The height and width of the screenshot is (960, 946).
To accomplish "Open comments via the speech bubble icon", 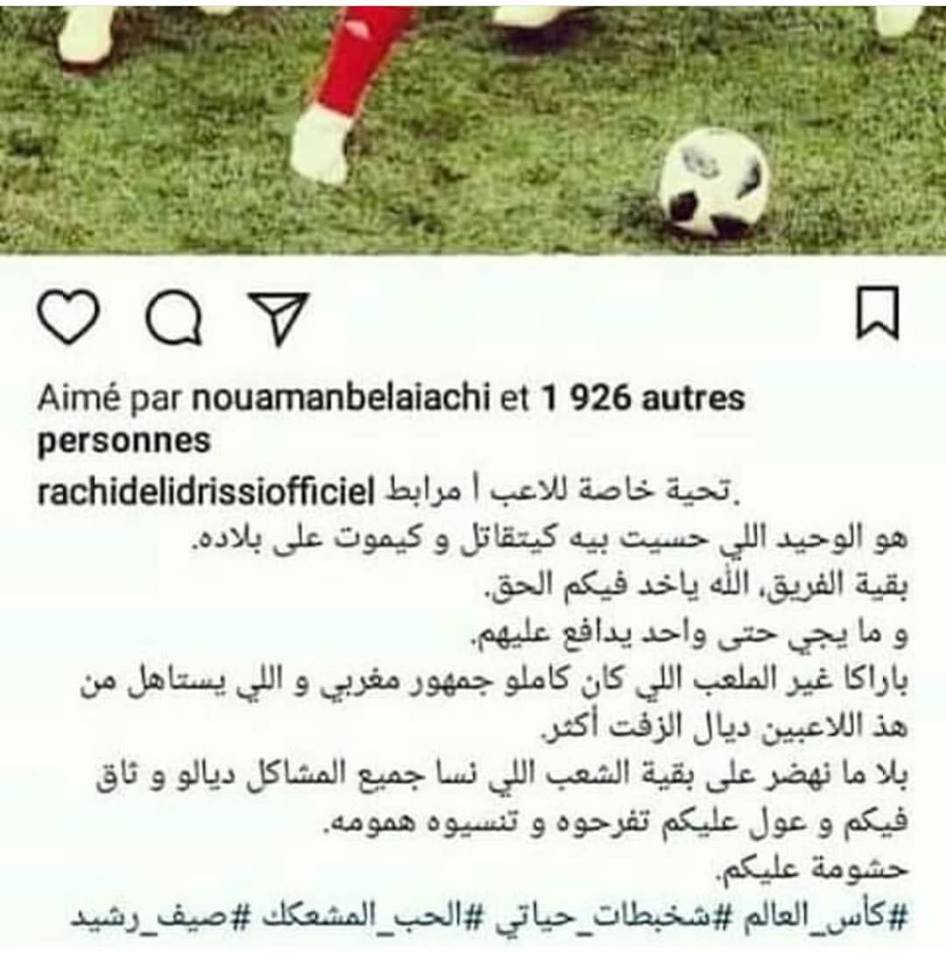I will tap(174, 319).
